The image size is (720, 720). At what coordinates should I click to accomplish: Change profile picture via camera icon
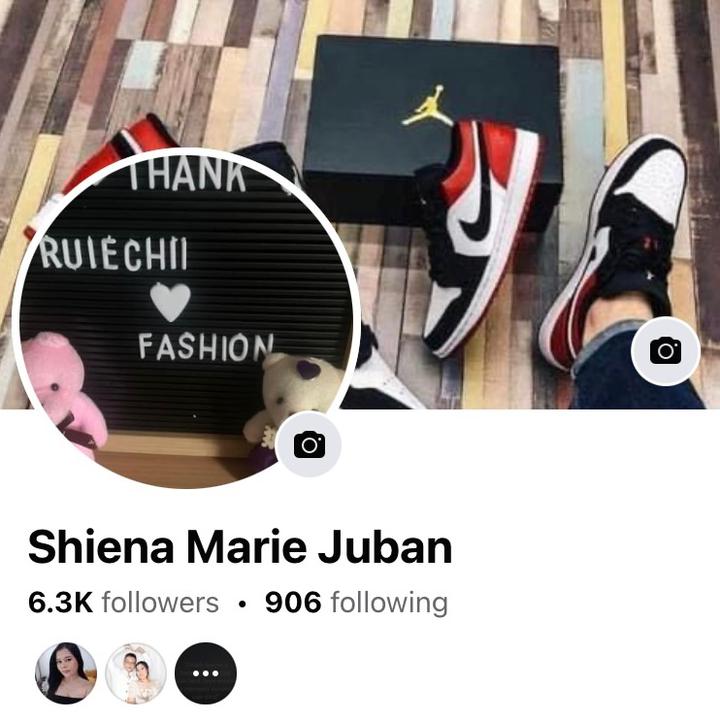[309, 444]
